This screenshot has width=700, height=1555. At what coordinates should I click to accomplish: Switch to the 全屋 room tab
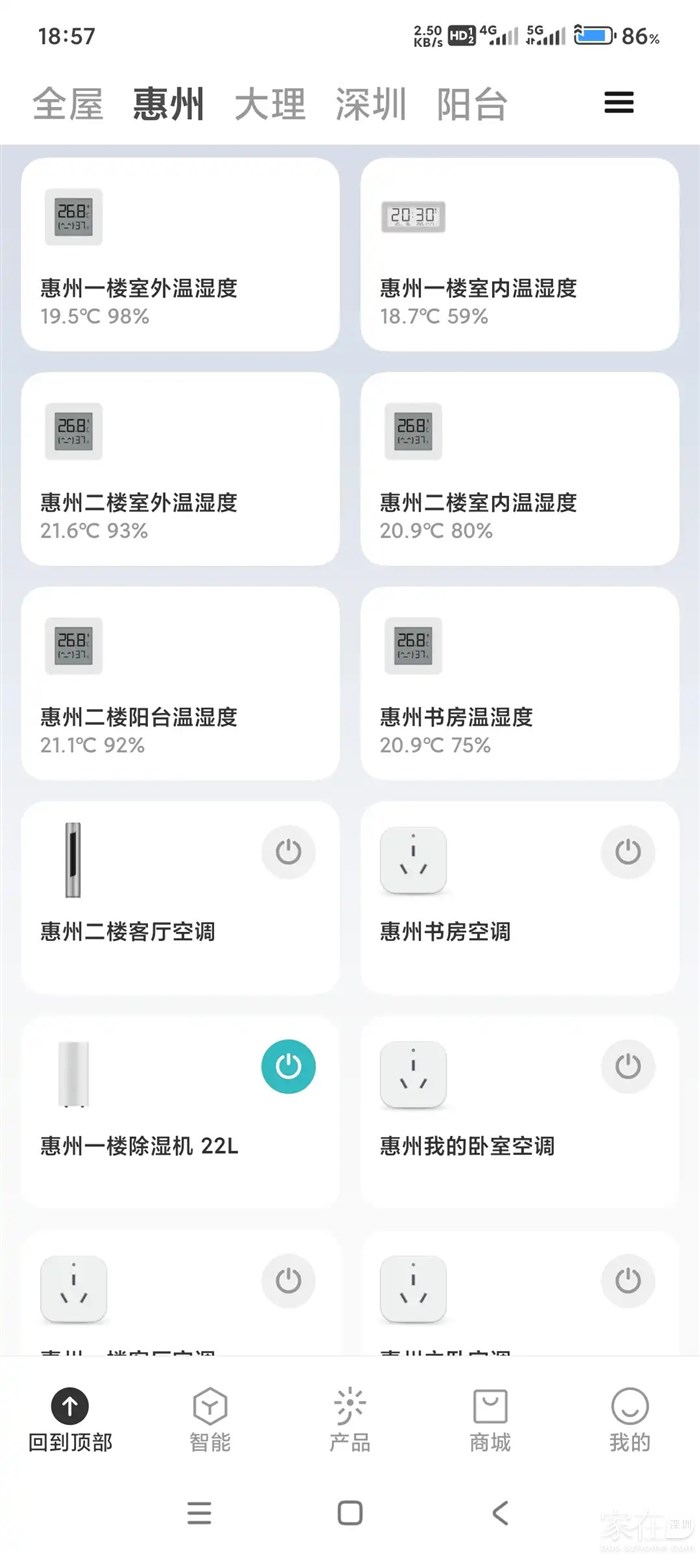tap(68, 104)
